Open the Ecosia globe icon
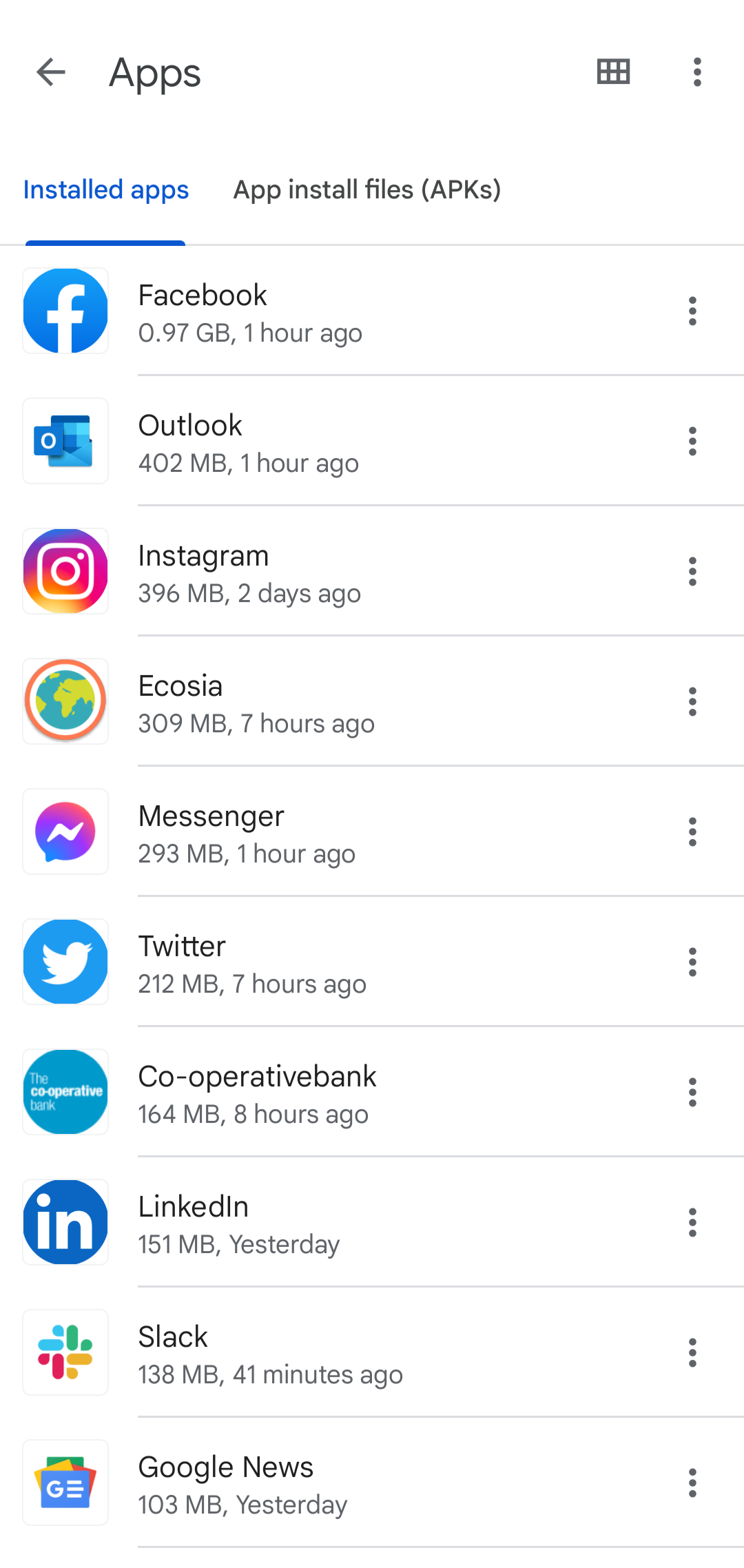Screen dimensions: 744x1568 click(x=65, y=701)
